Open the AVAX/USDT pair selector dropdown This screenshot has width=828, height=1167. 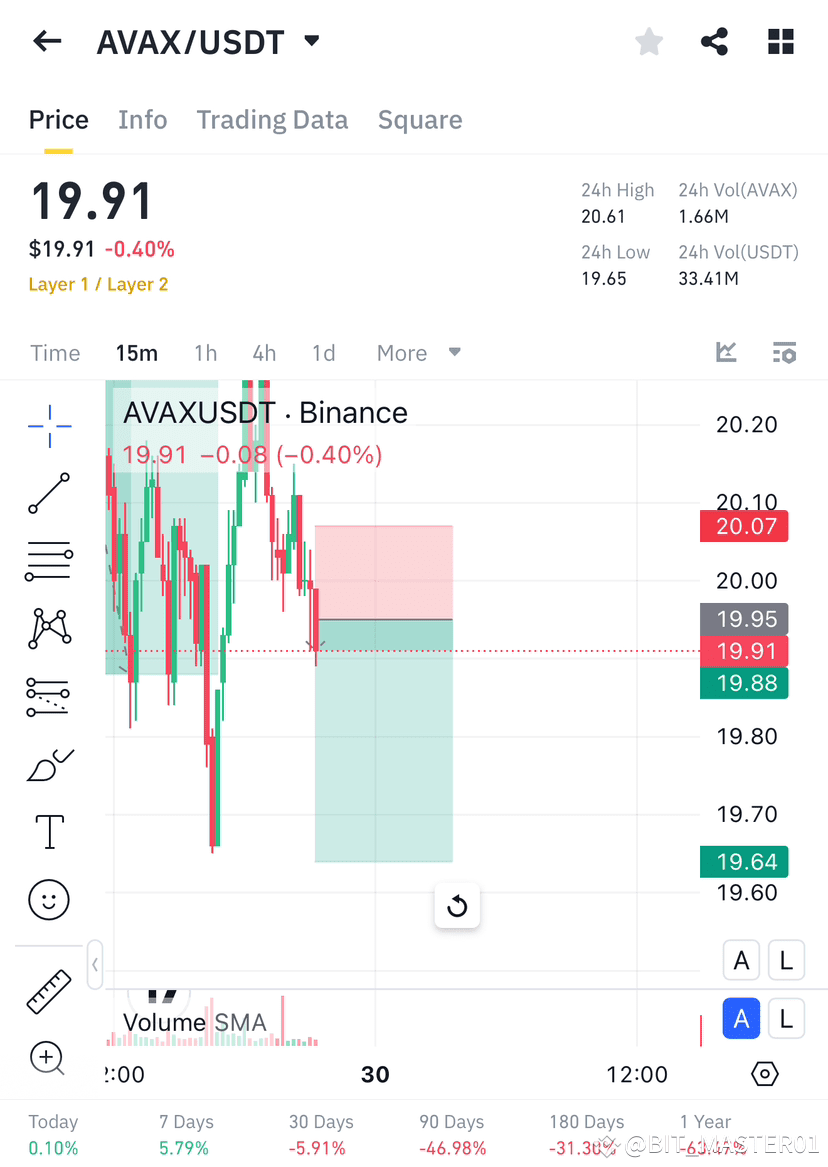click(x=310, y=41)
